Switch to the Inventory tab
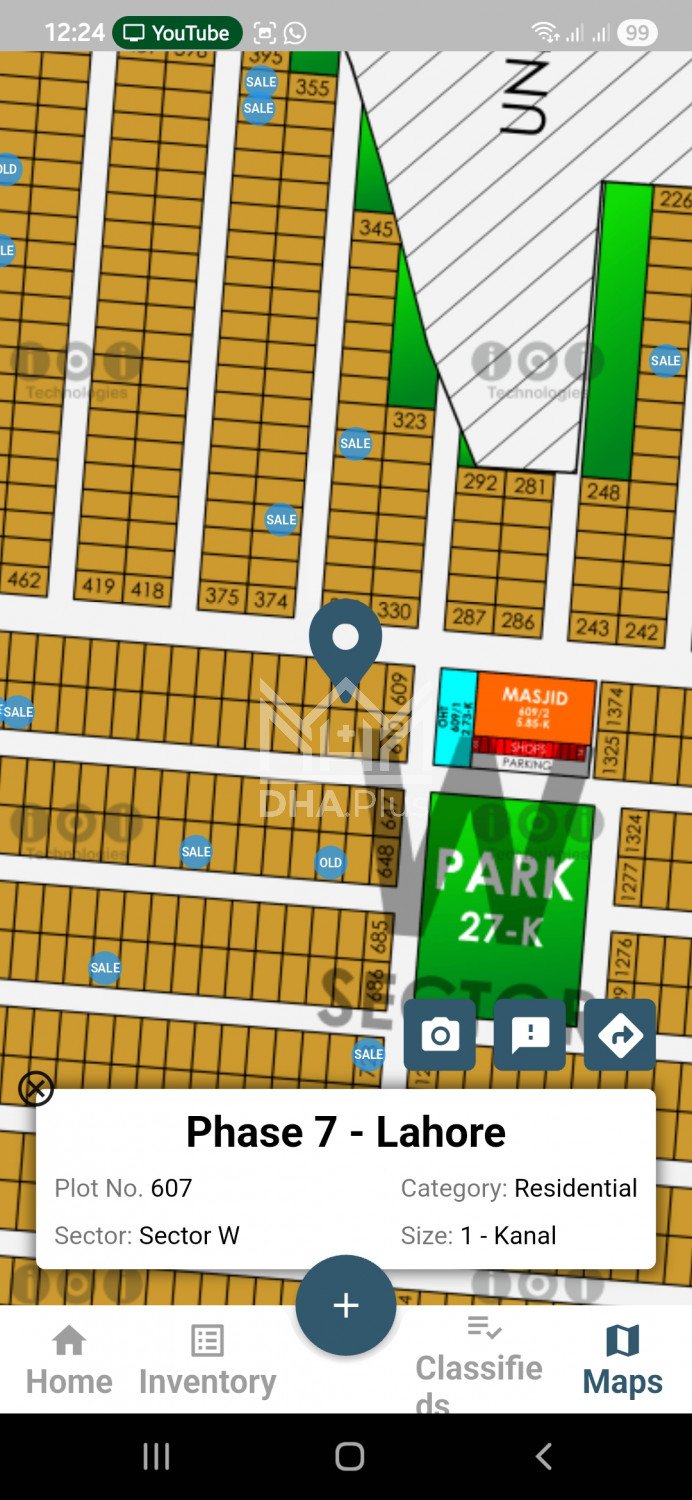The height and width of the screenshot is (1500, 692). pyautogui.click(x=207, y=1360)
